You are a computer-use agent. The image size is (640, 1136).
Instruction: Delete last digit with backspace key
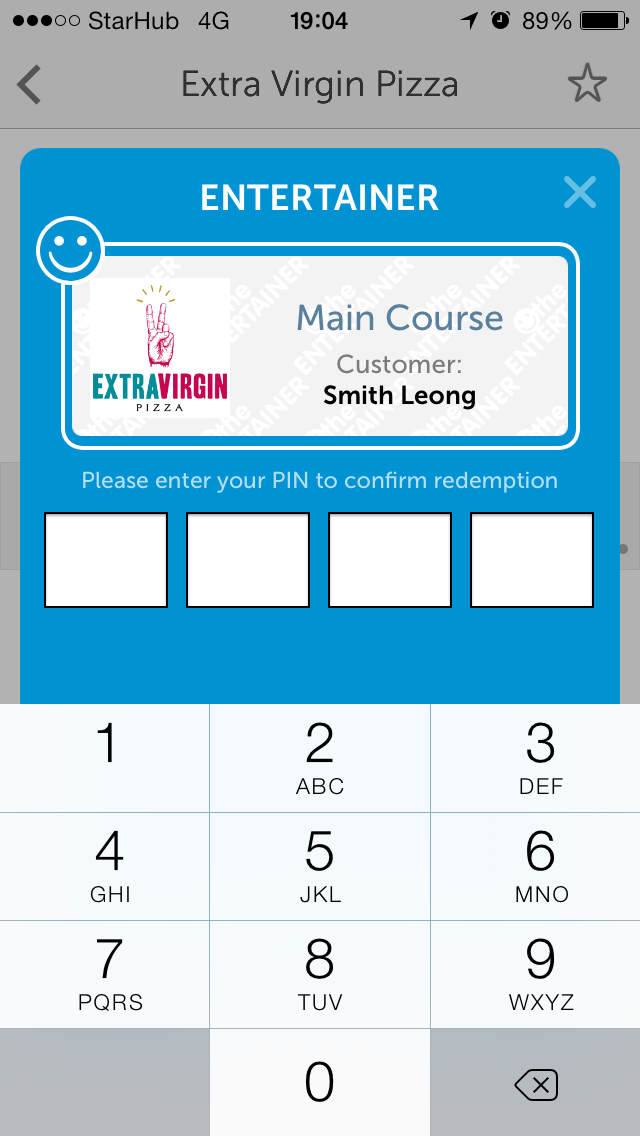coord(536,1084)
